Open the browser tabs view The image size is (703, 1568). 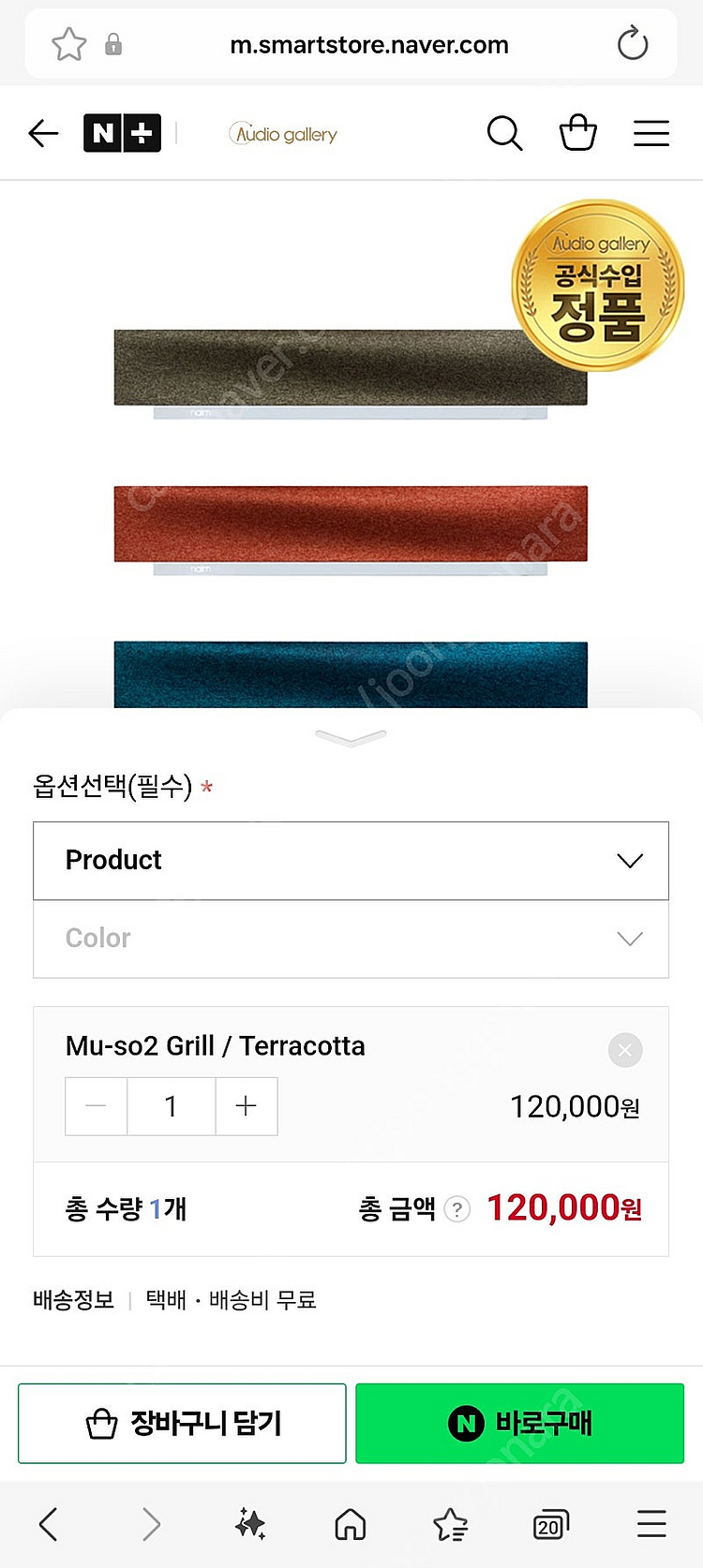tap(550, 1525)
